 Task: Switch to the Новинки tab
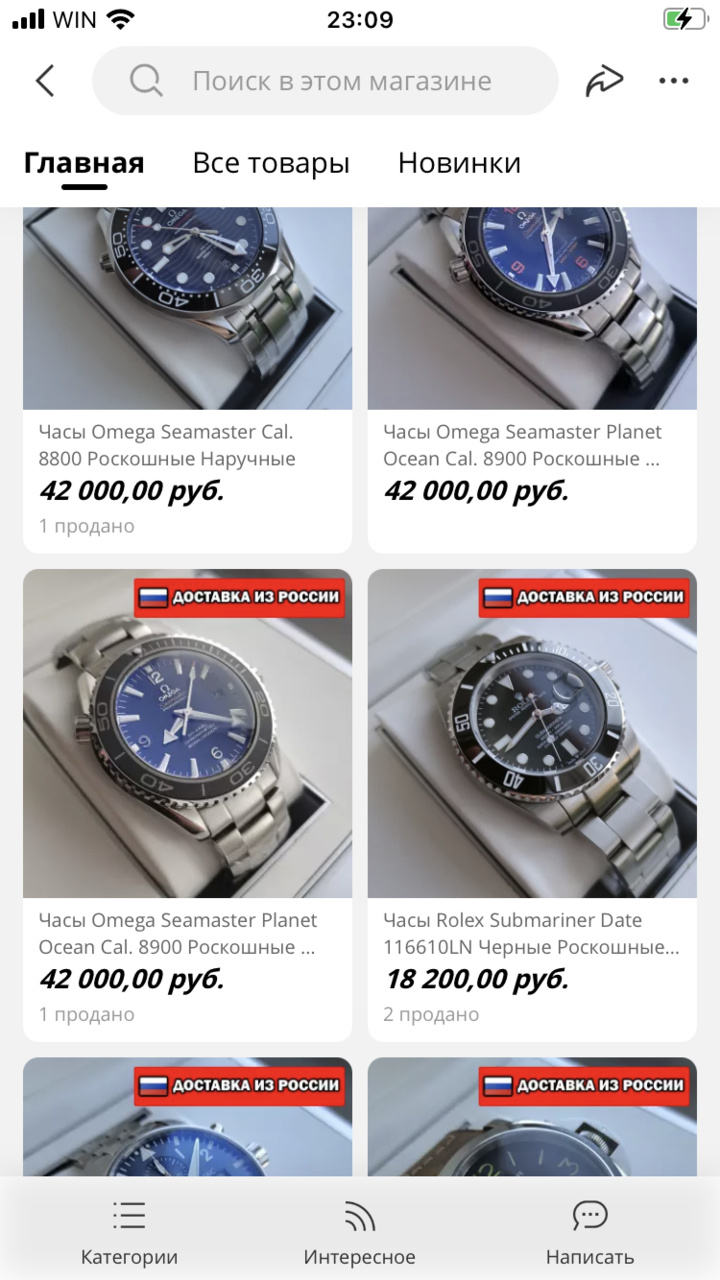click(459, 163)
